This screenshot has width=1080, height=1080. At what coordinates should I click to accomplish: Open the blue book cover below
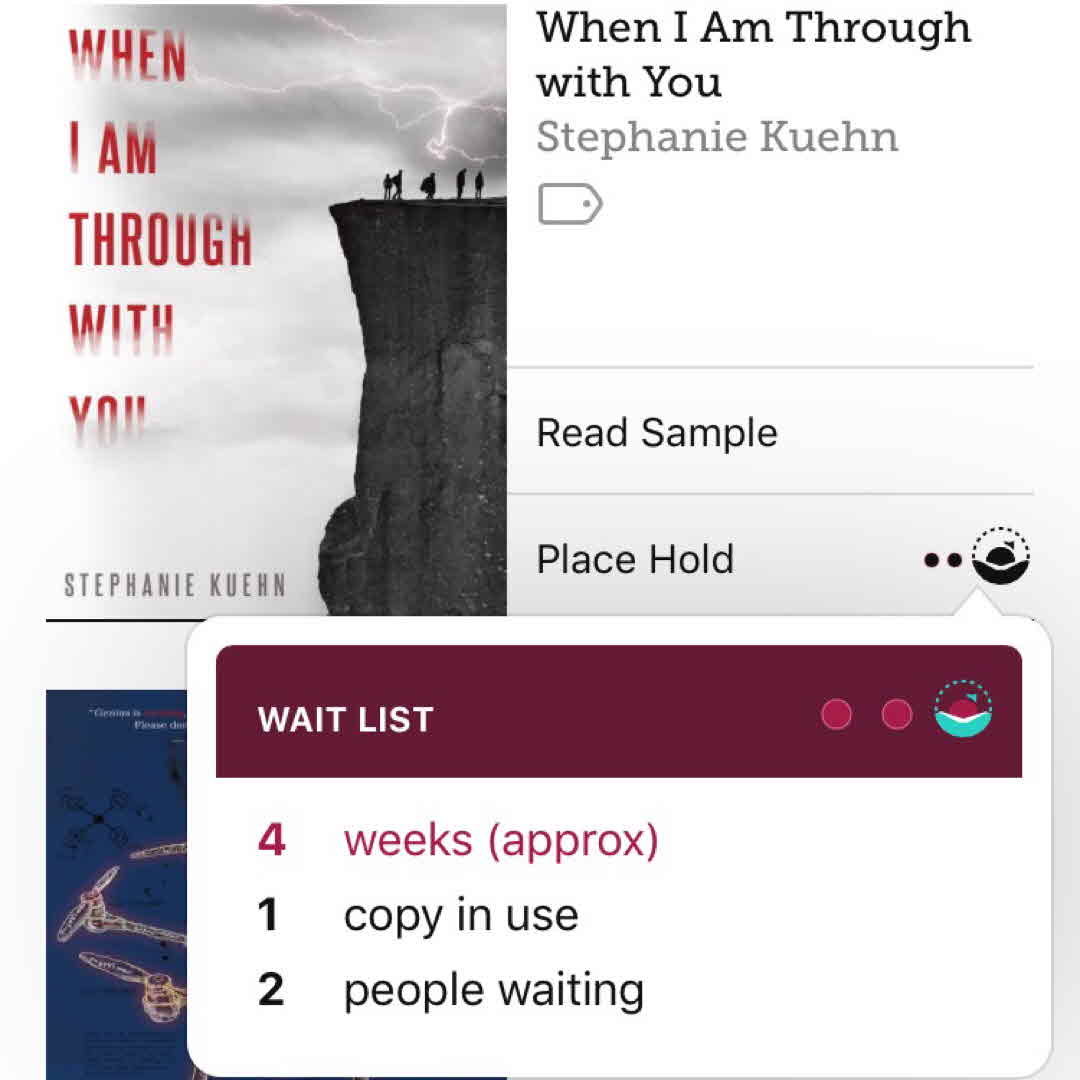[116, 880]
